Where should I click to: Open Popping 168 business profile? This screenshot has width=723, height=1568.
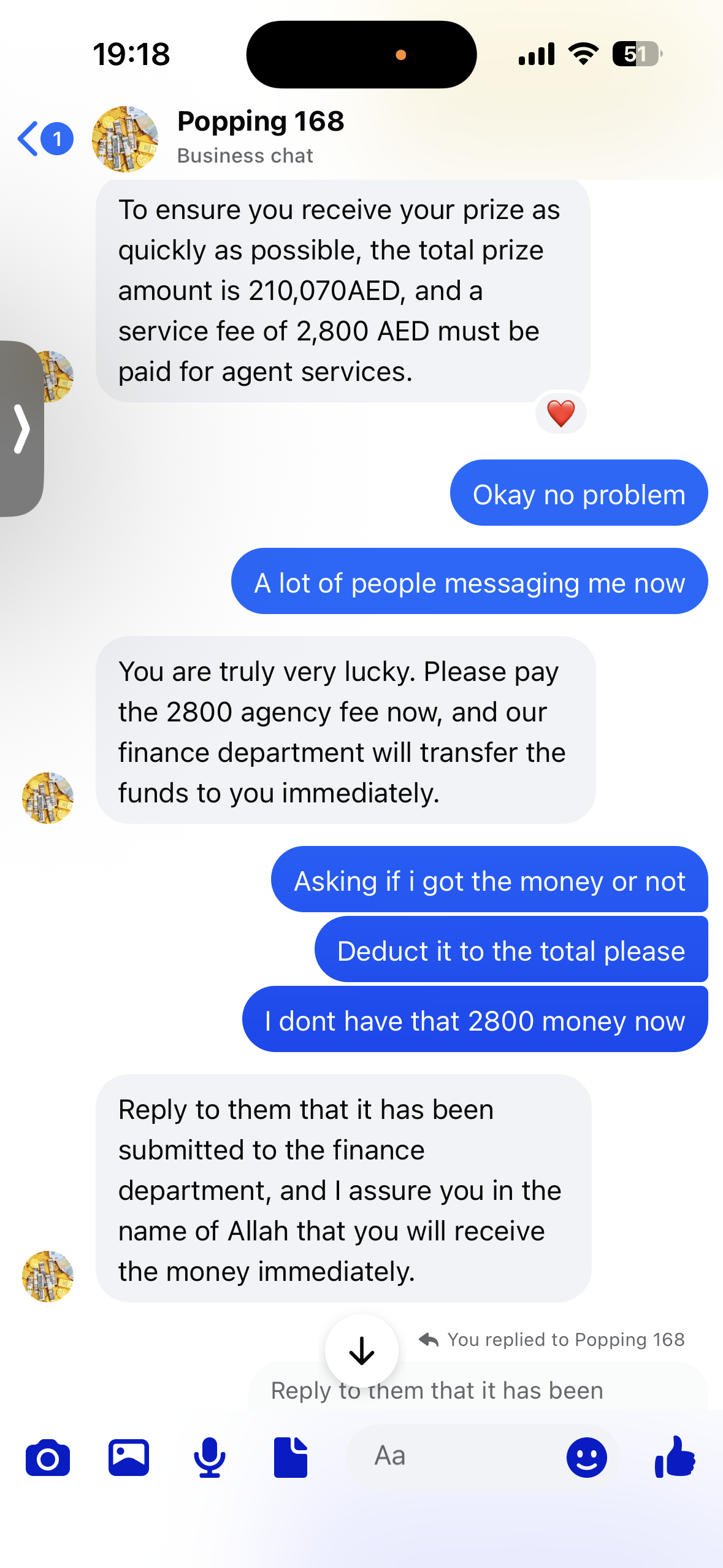tap(260, 136)
